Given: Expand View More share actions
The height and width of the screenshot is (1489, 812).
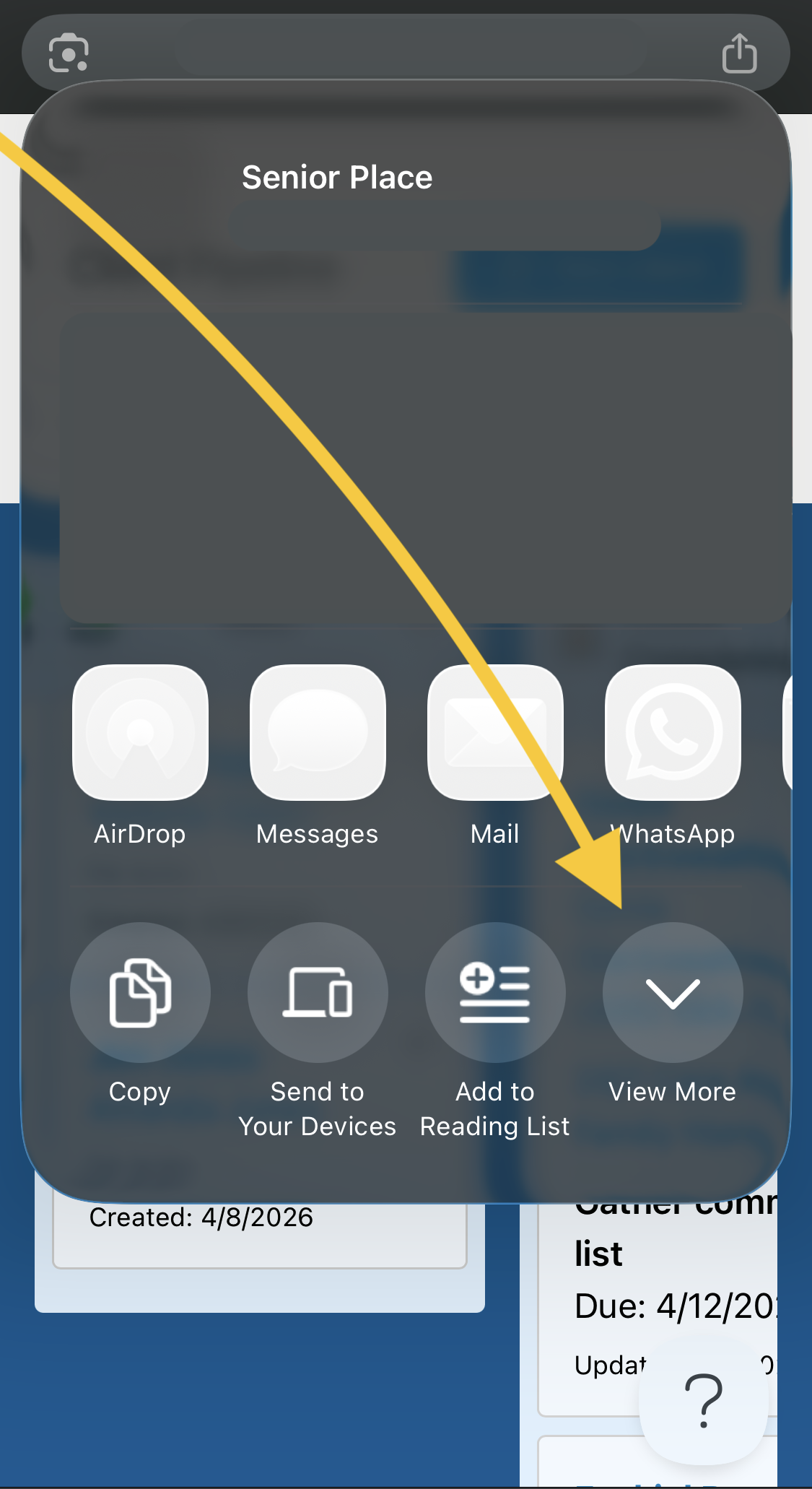Looking at the screenshot, I should (x=673, y=992).
